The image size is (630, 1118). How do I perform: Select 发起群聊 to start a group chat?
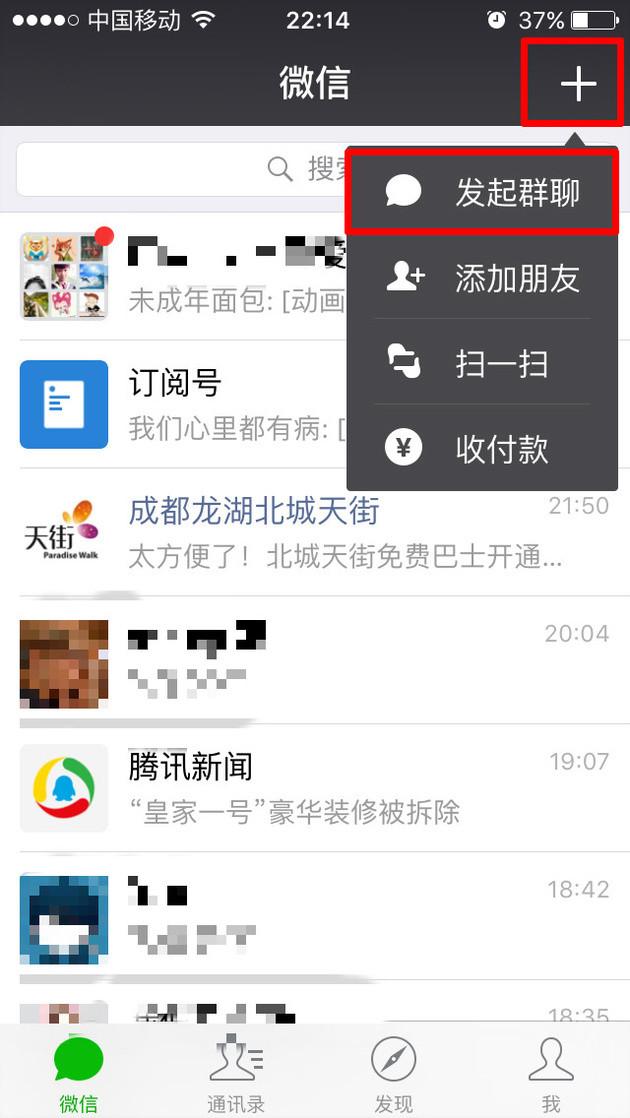coord(482,192)
